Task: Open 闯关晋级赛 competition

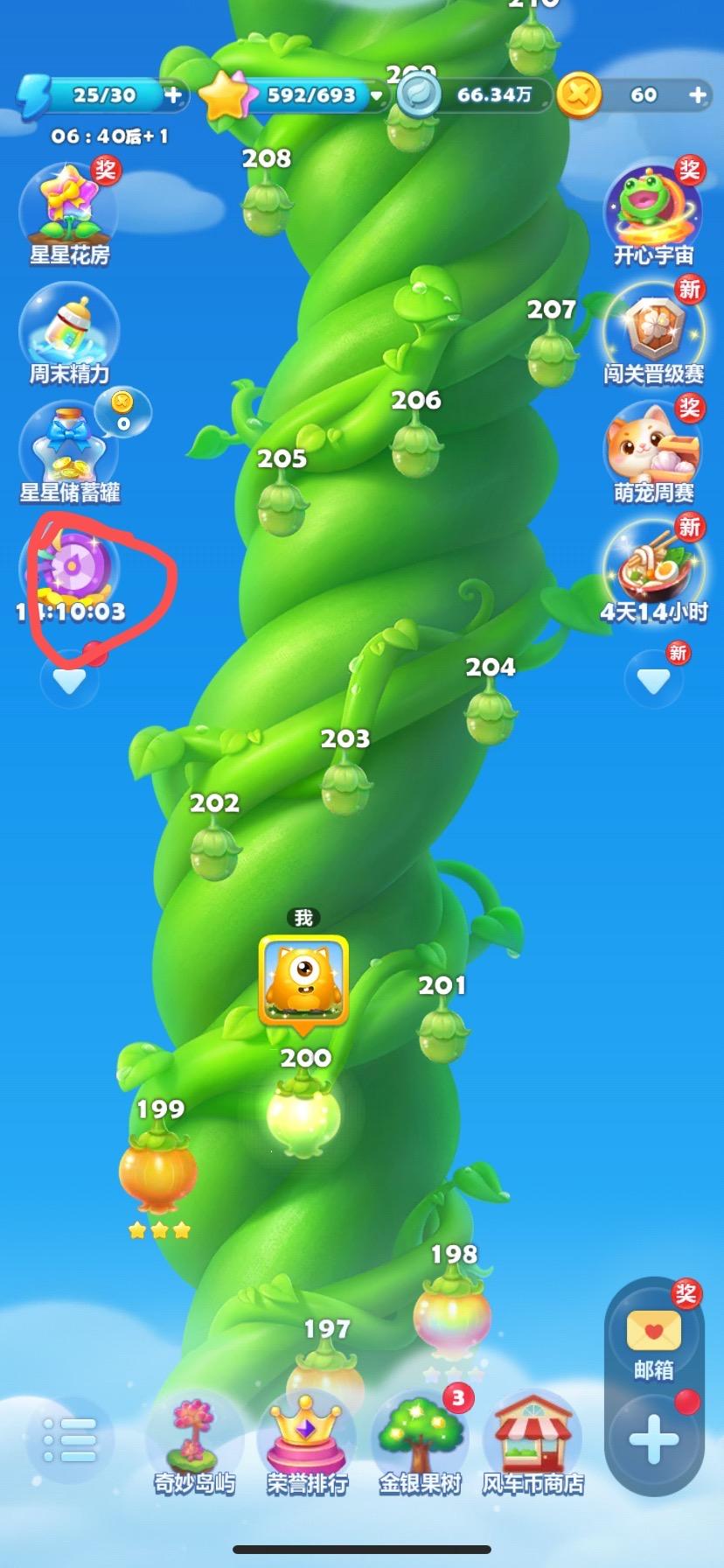Action: (653, 331)
